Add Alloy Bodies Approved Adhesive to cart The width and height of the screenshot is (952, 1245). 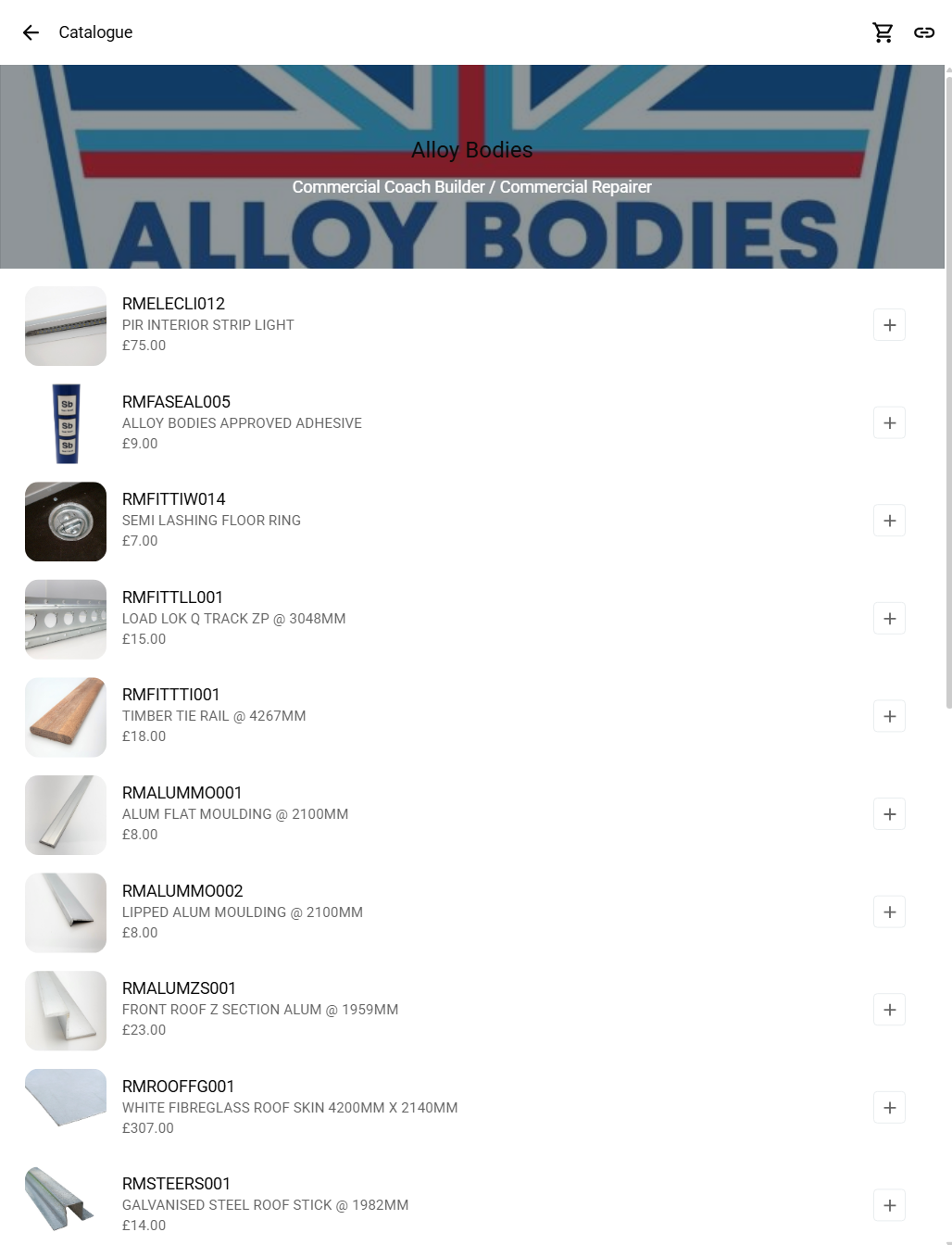(889, 423)
